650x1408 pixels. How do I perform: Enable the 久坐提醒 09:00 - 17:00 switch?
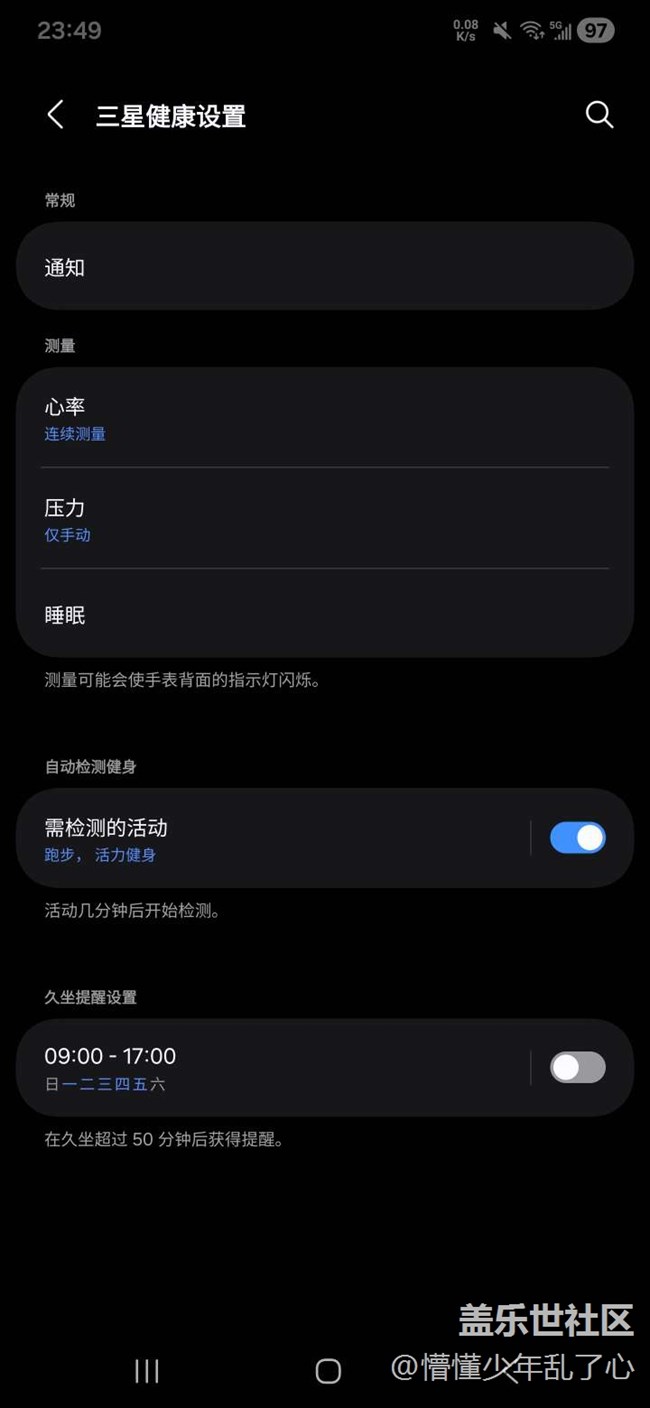click(577, 1067)
